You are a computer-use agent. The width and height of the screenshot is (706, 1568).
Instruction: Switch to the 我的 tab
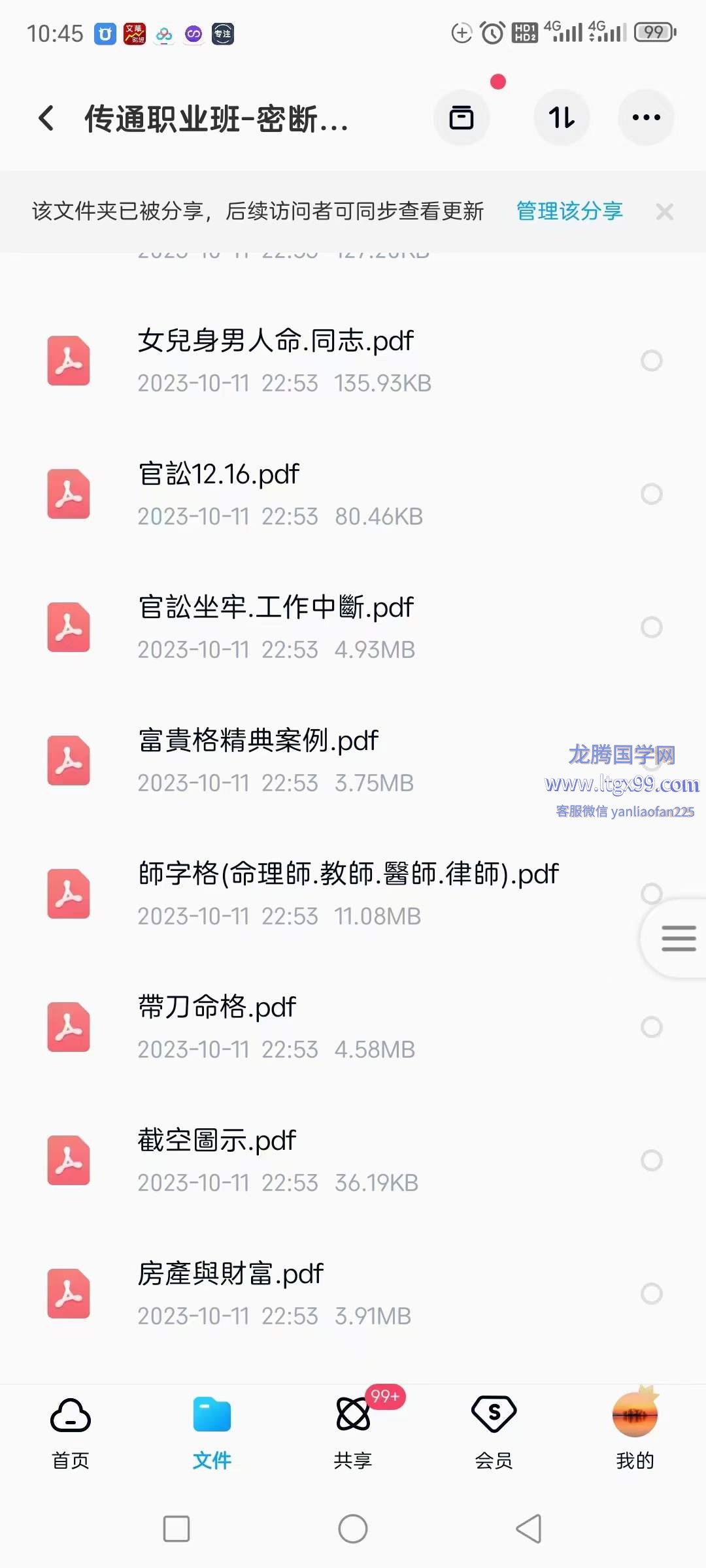click(x=635, y=1431)
